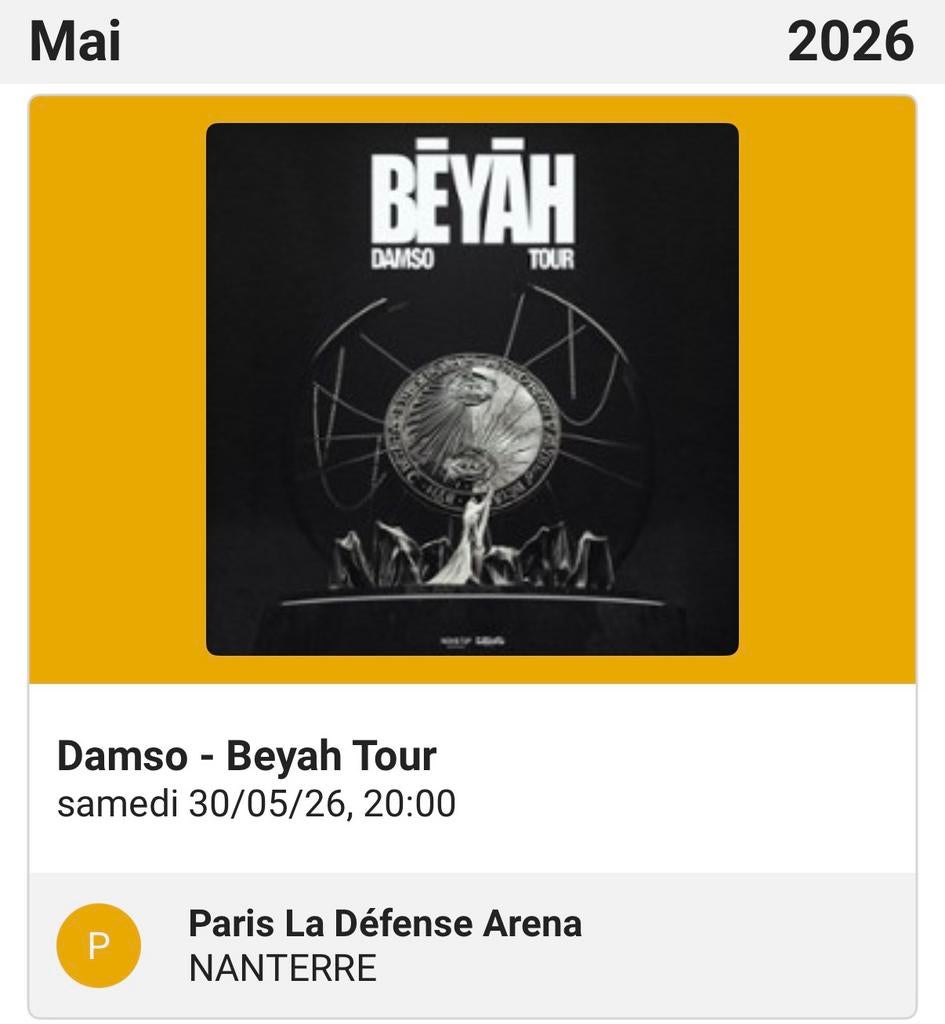Open the Damso concert poster image
Image resolution: width=945 pixels, height=1024 pixels.
pos(472,390)
